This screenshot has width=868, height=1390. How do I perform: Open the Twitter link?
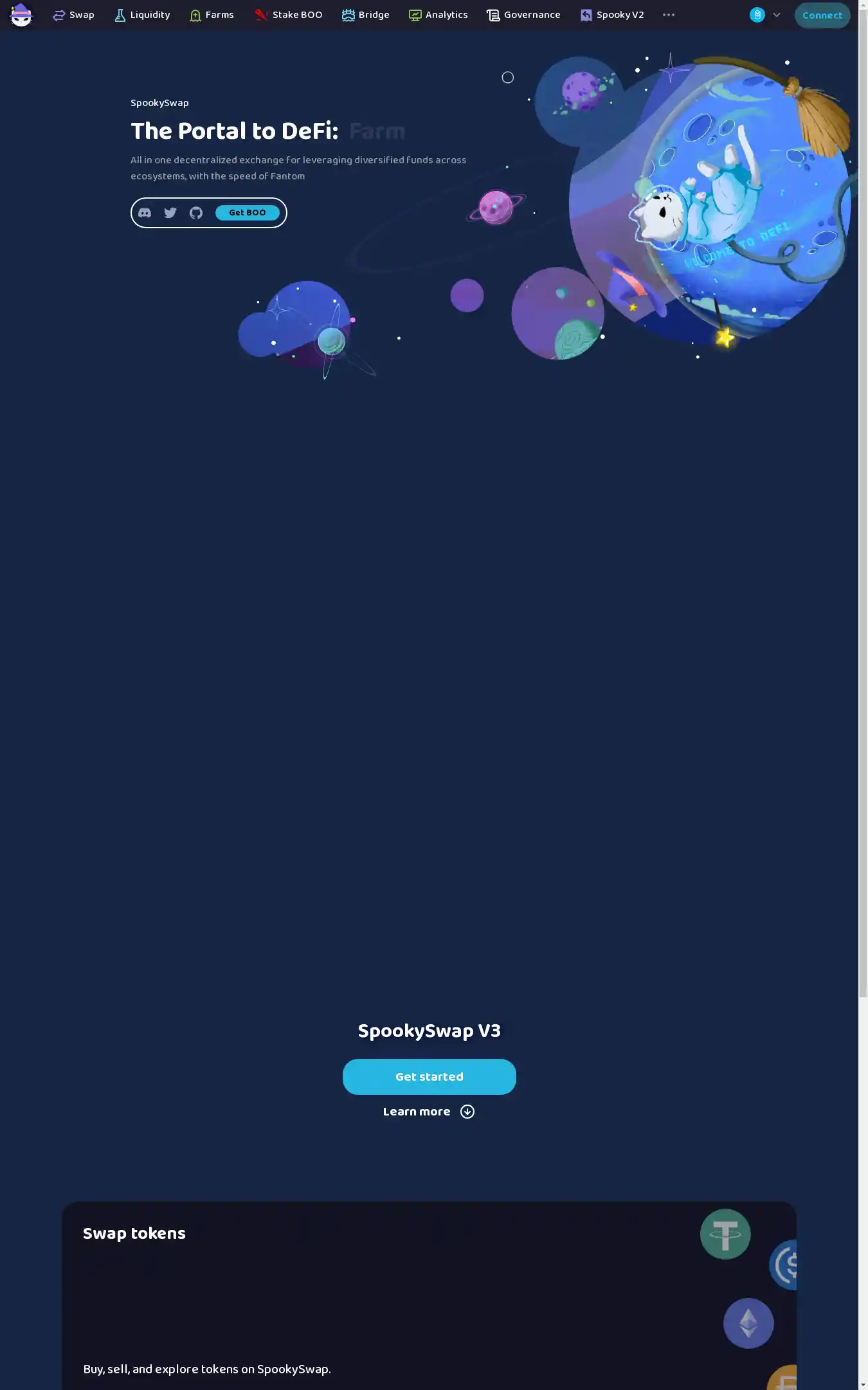170,213
